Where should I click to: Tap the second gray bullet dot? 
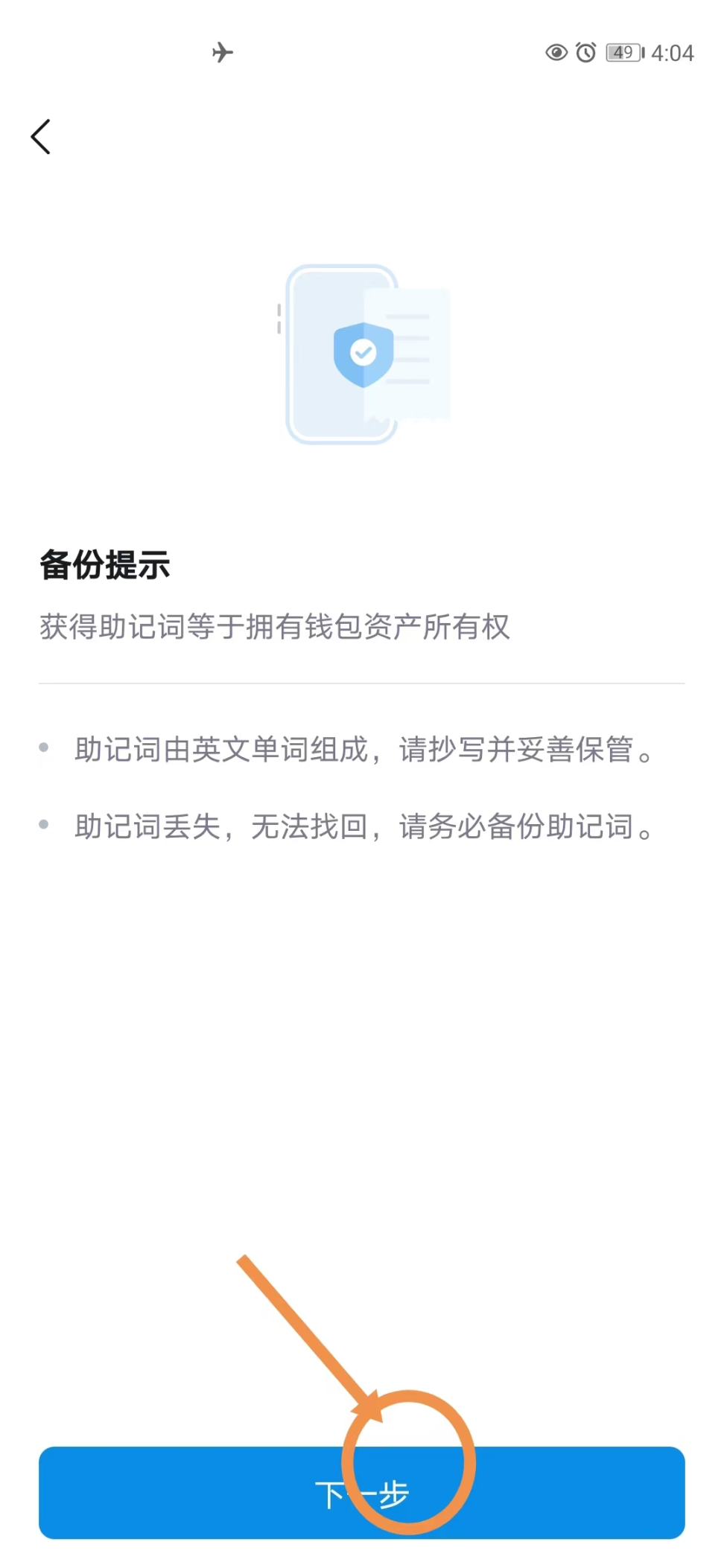pyautogui.click(x=45, y=823)
